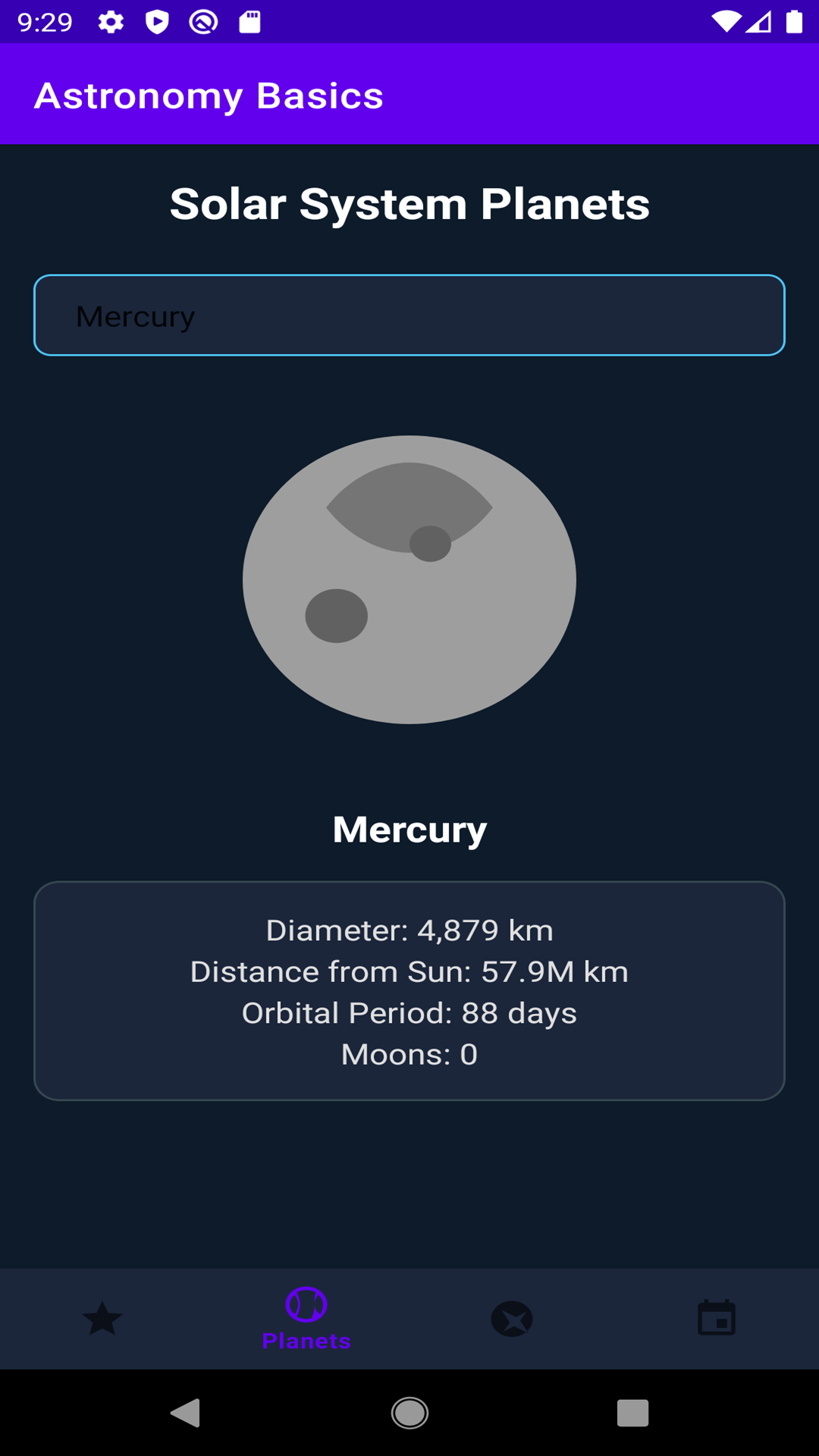The image size is (819, 1456).
Task: Go back using the system back button
Action: (x=185, y=1413)
